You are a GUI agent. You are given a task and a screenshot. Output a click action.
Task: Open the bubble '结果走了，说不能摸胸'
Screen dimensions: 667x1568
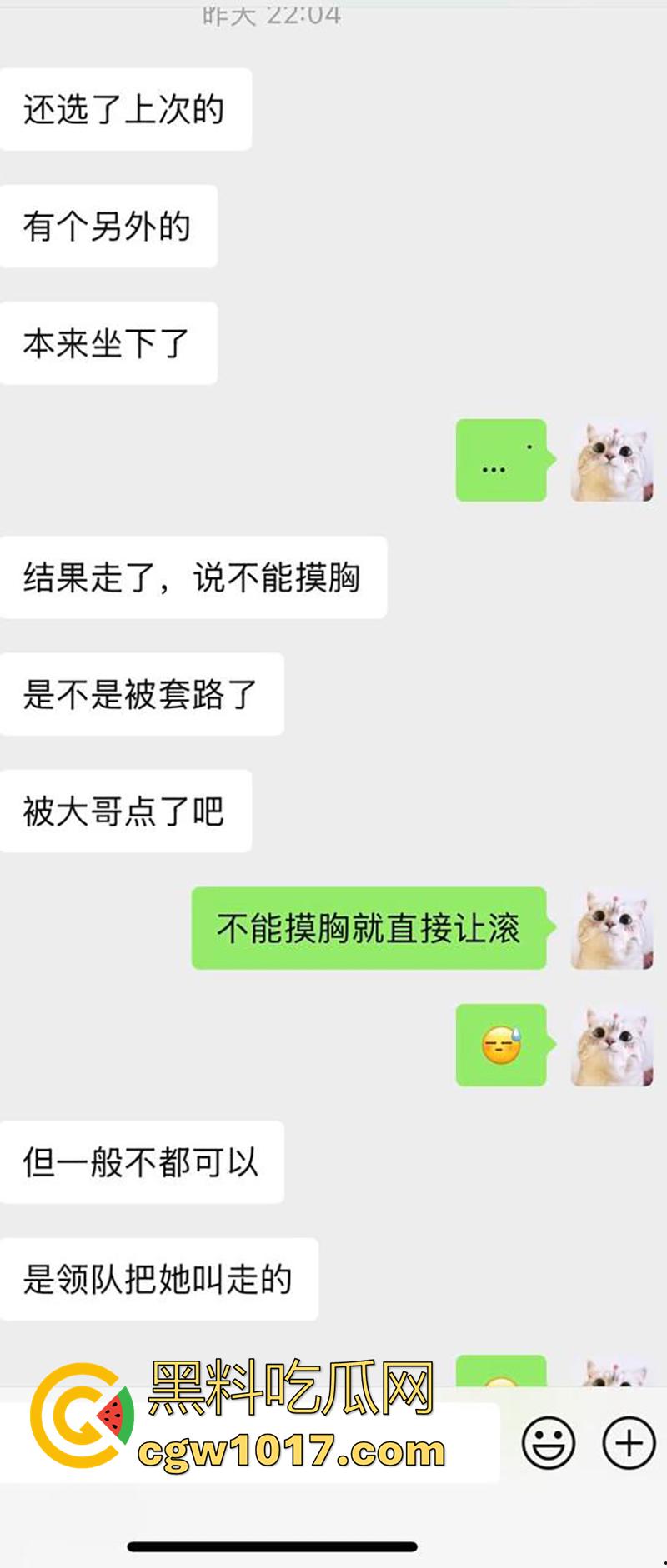194,577
